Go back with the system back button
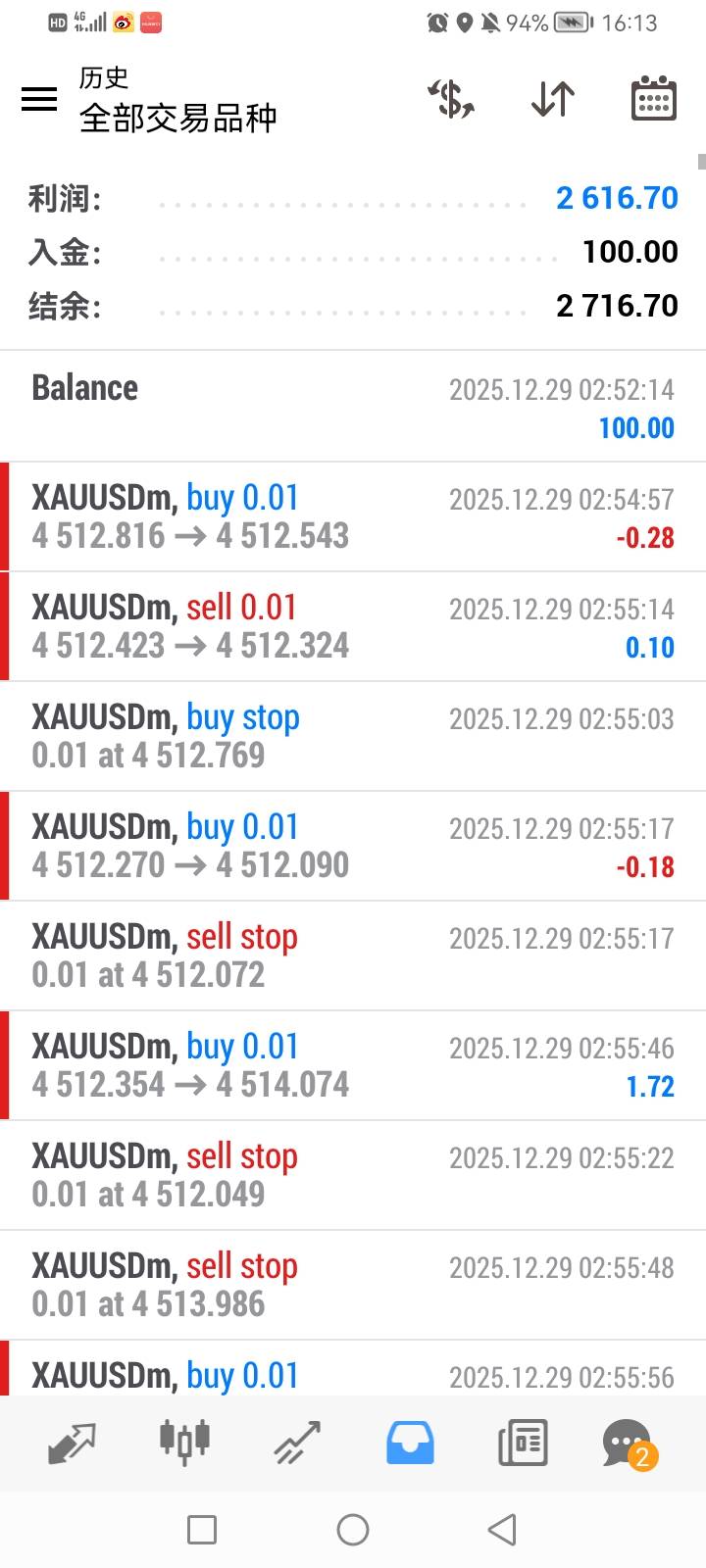 [x=502, y=1530]
